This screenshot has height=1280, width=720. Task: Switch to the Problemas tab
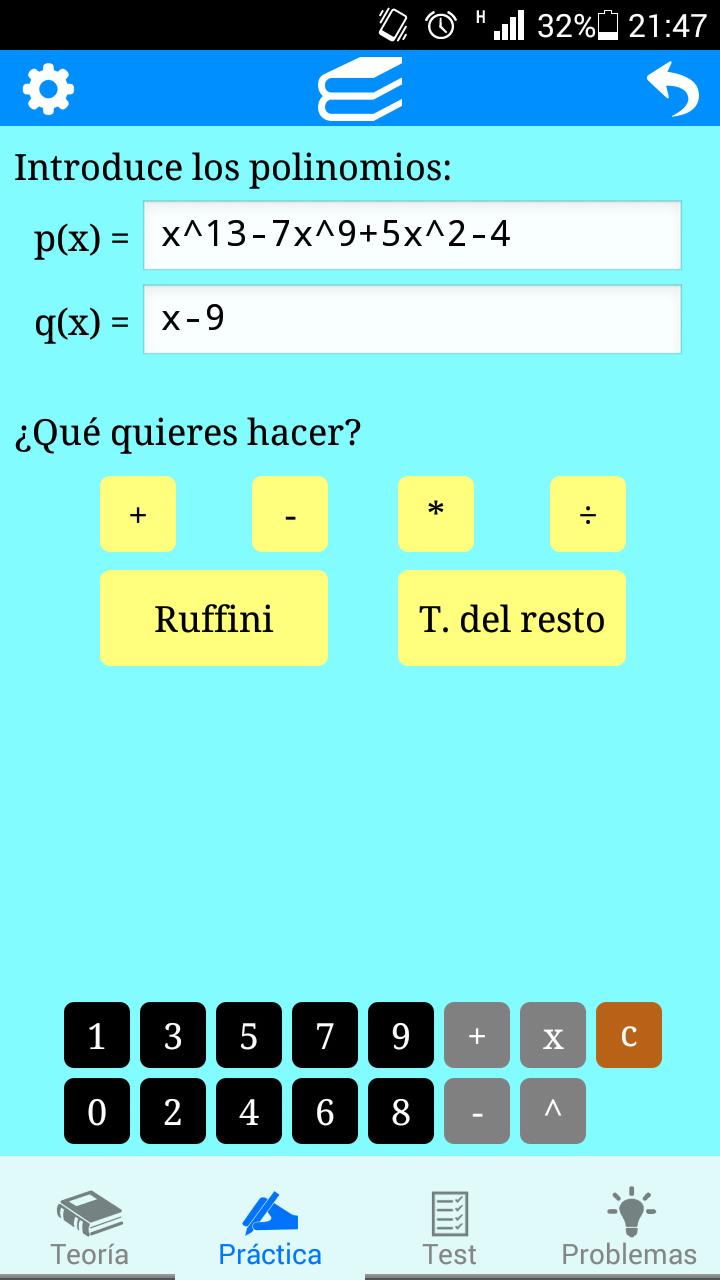629,1228
